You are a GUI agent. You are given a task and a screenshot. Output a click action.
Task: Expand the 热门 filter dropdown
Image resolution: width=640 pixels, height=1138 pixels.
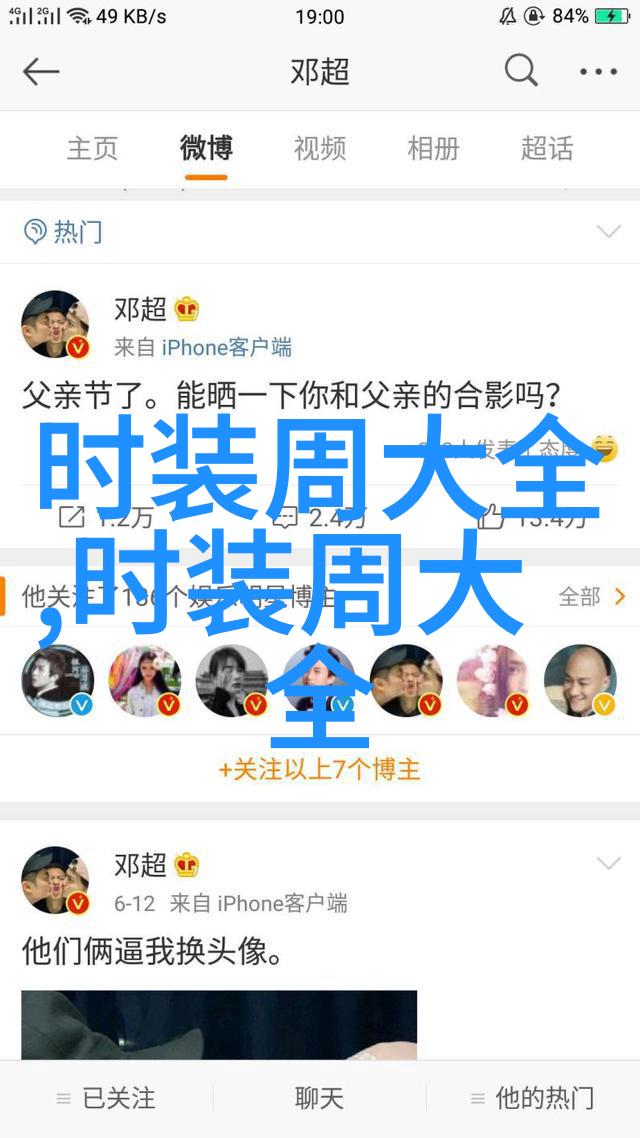(x=608, y=233)
